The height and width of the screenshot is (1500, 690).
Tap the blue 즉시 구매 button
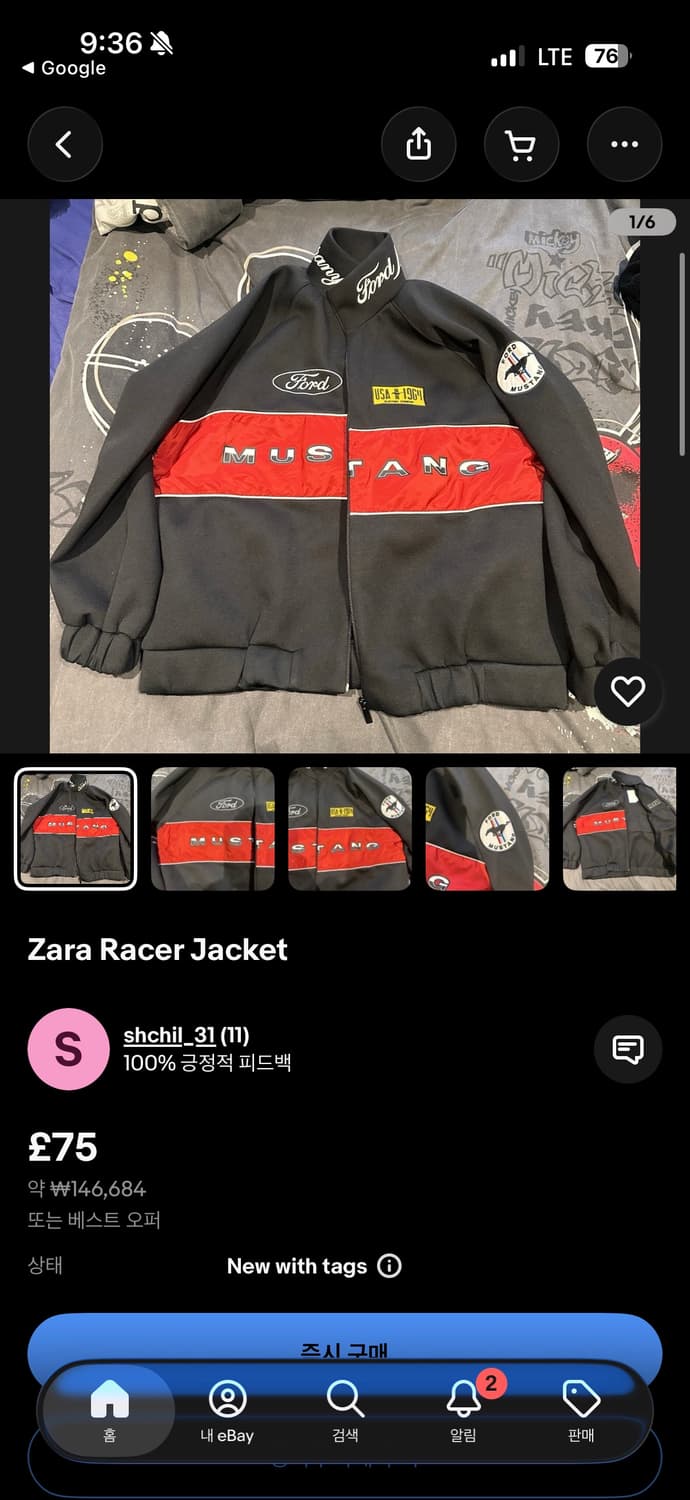pos(345,1343)
